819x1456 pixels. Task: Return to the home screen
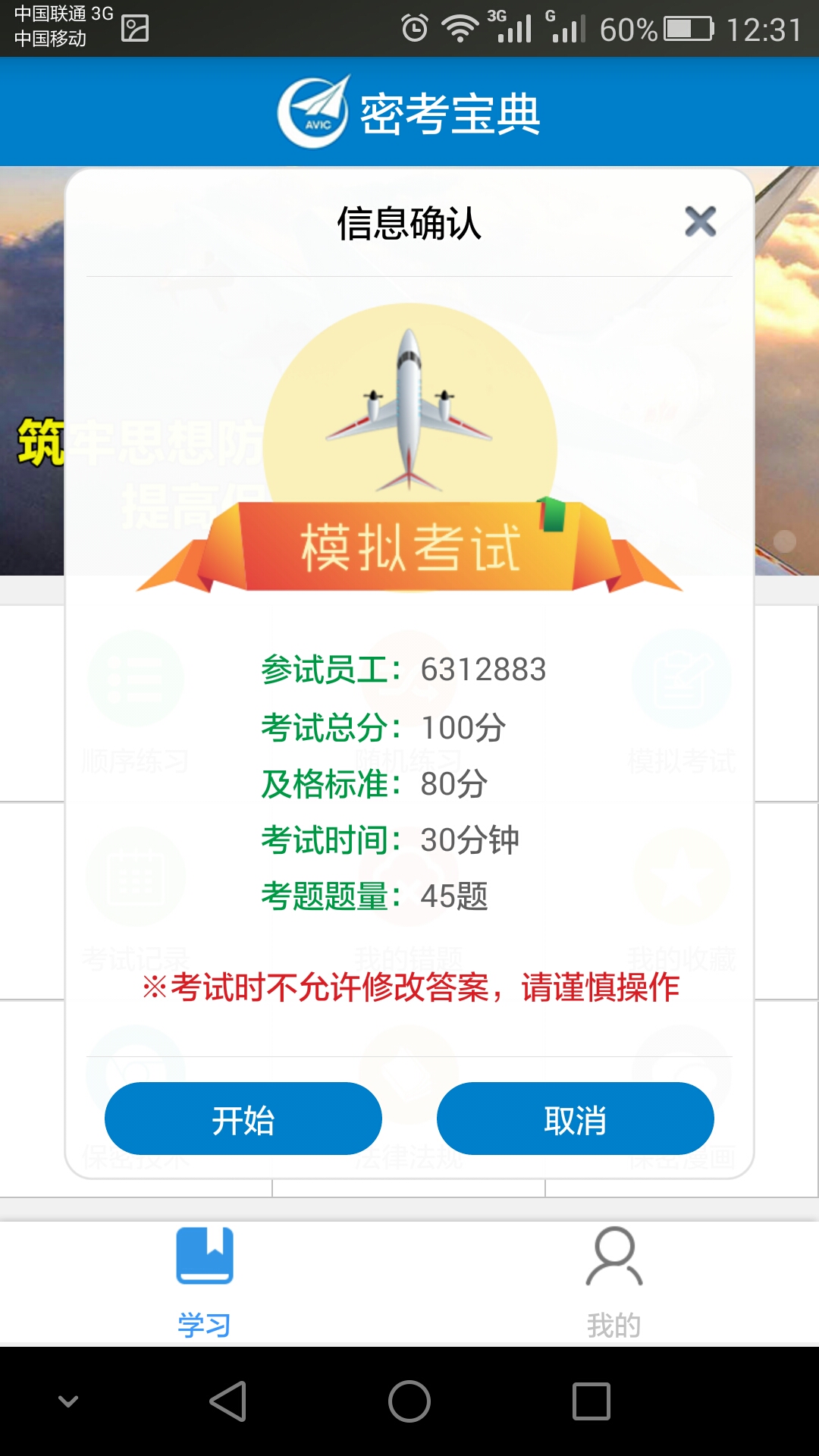click(409, 1401)
